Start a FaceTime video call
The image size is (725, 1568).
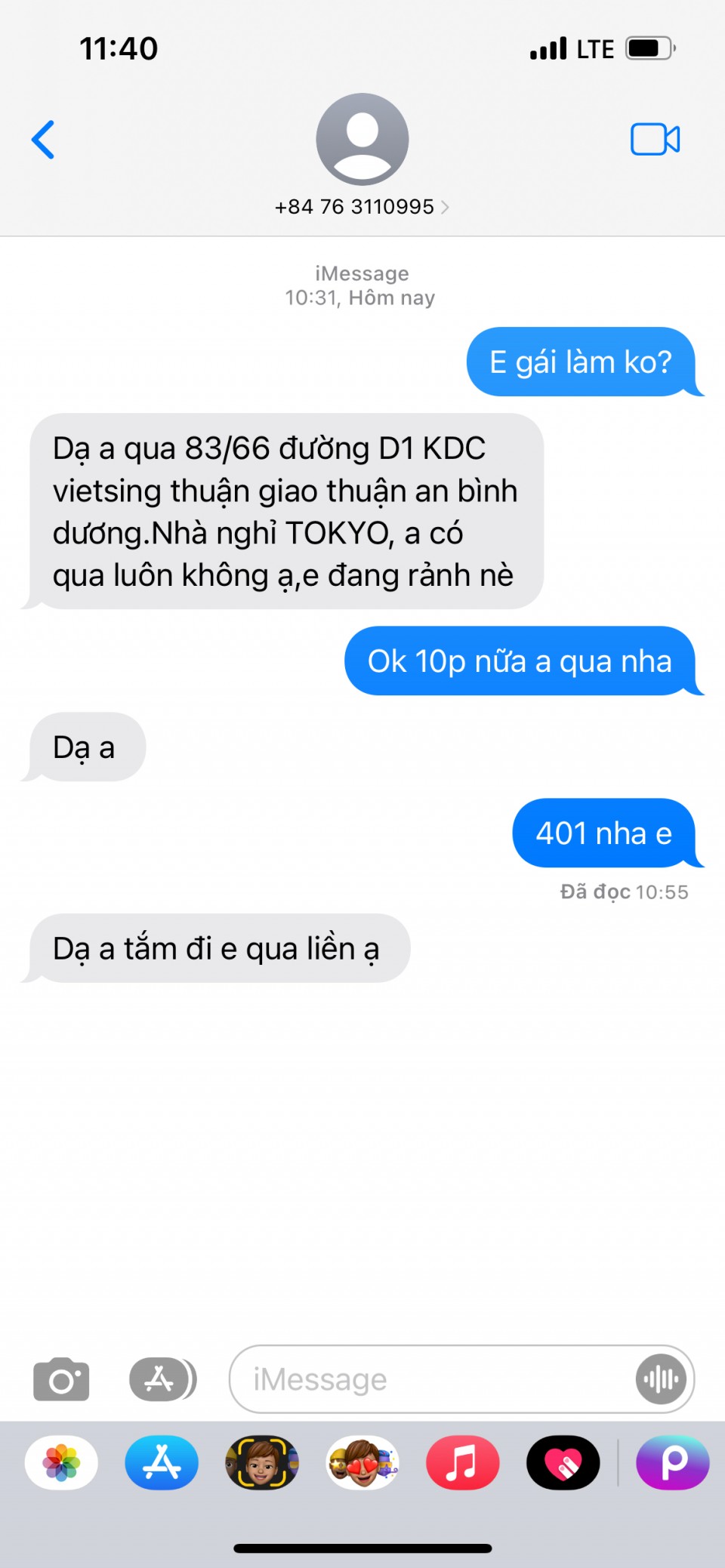point(655,140)
